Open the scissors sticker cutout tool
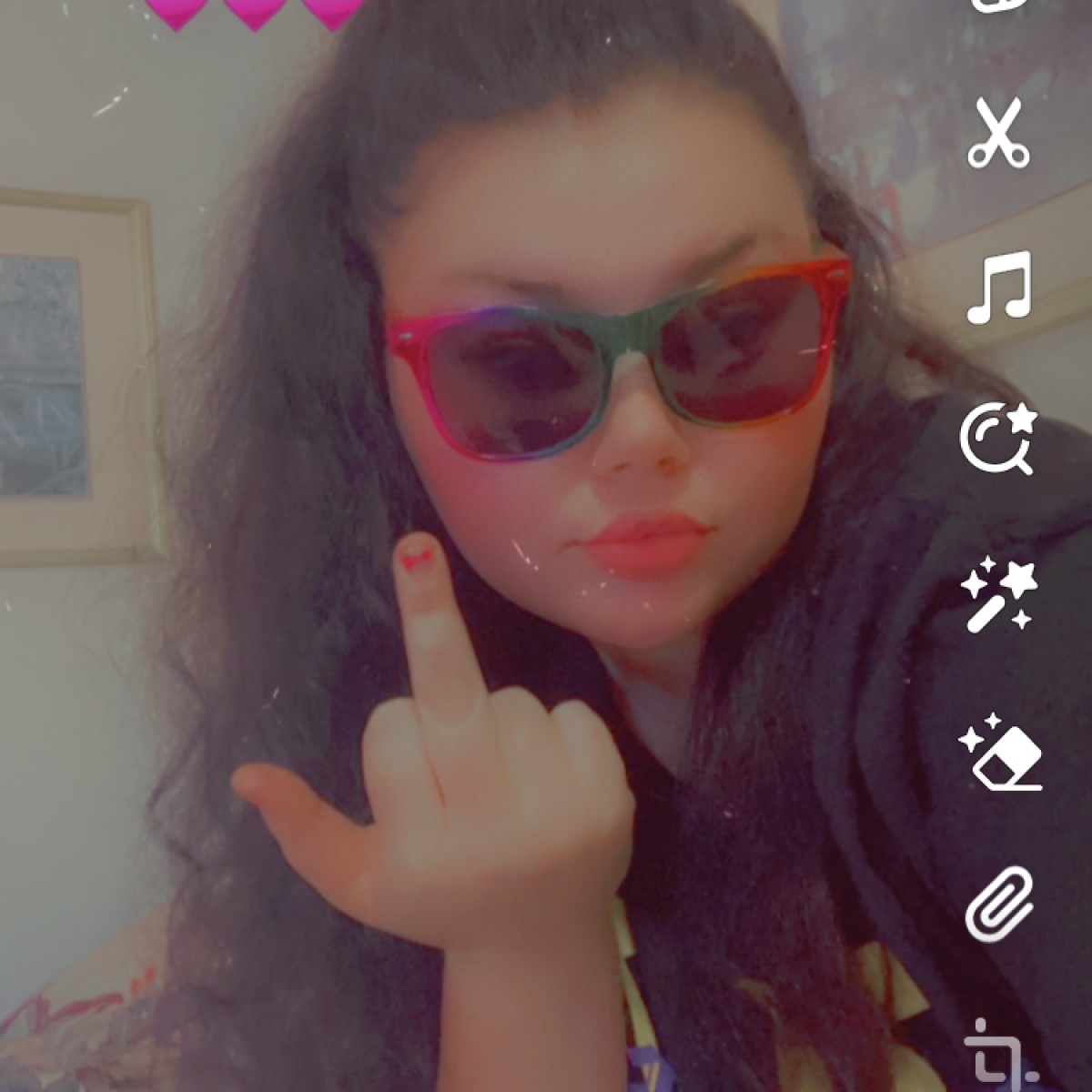 (998, 135)
